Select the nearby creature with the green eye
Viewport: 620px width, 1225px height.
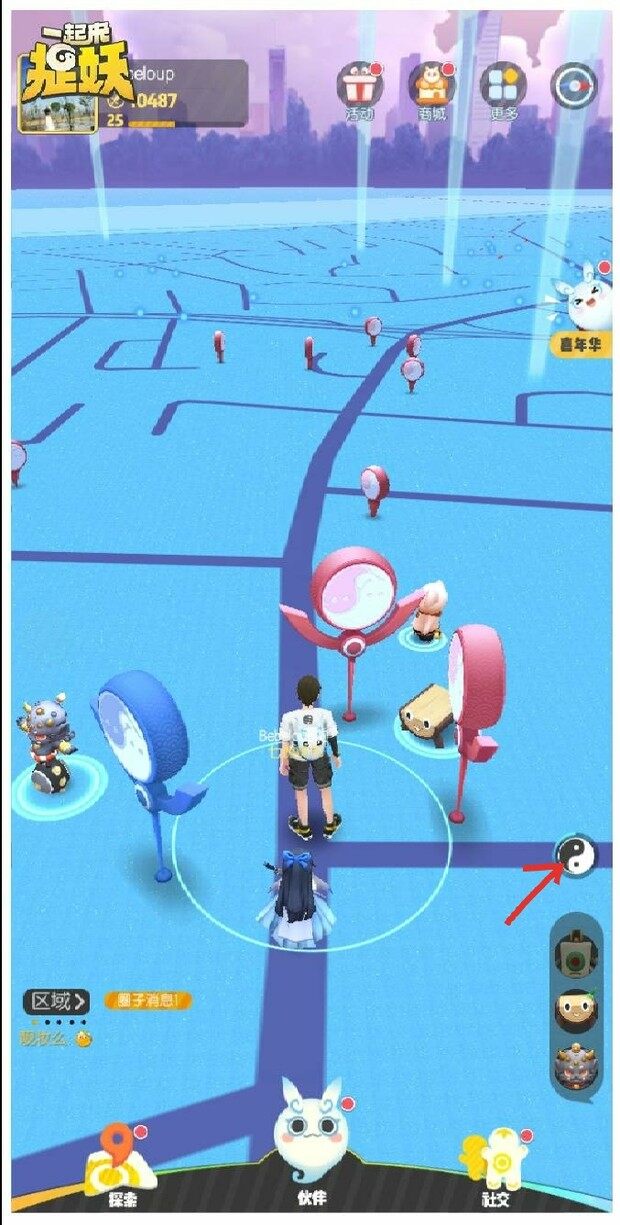point(577,953)
